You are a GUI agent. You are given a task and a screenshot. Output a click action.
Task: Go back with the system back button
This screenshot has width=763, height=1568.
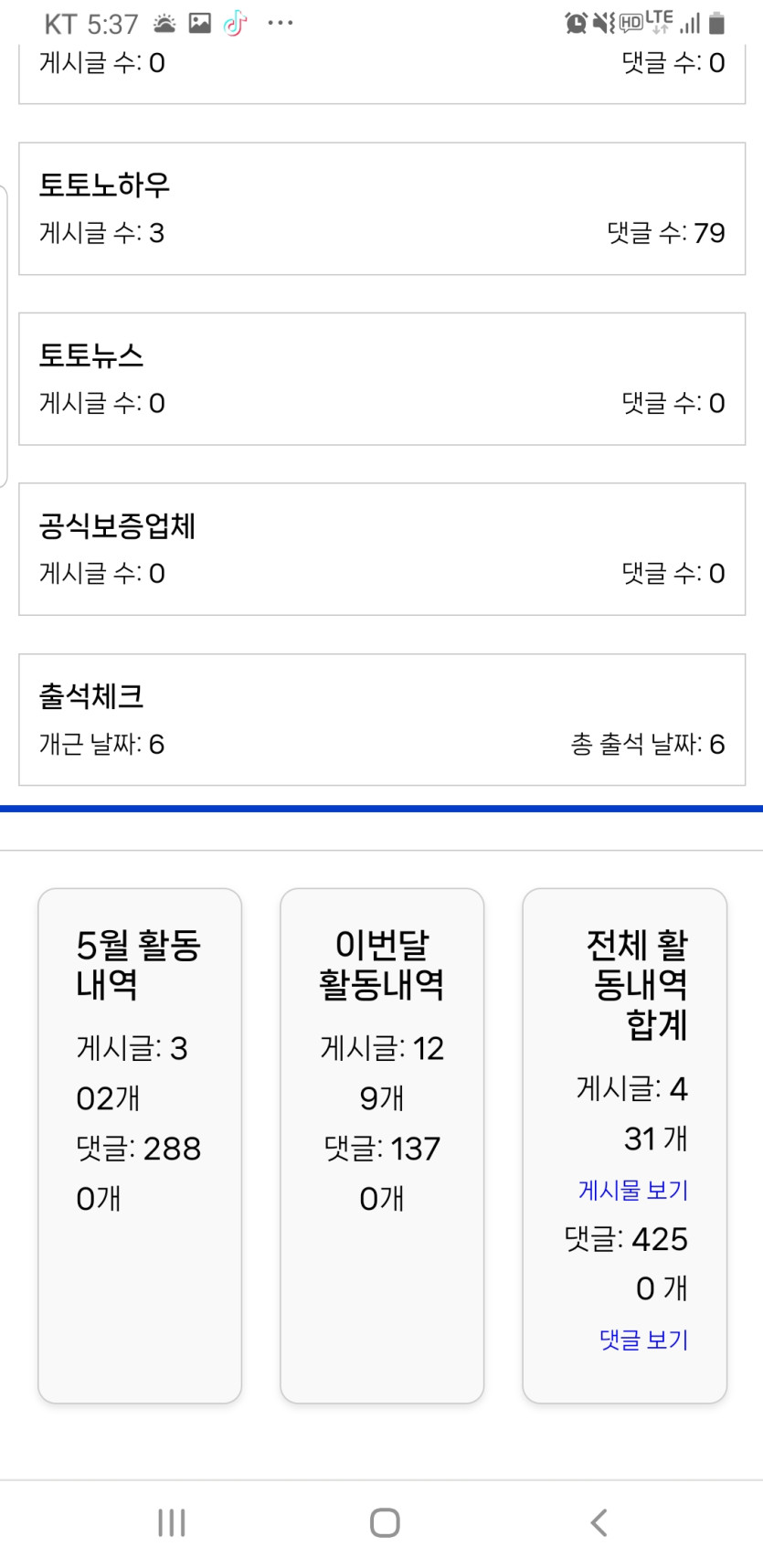[599, 1522]
